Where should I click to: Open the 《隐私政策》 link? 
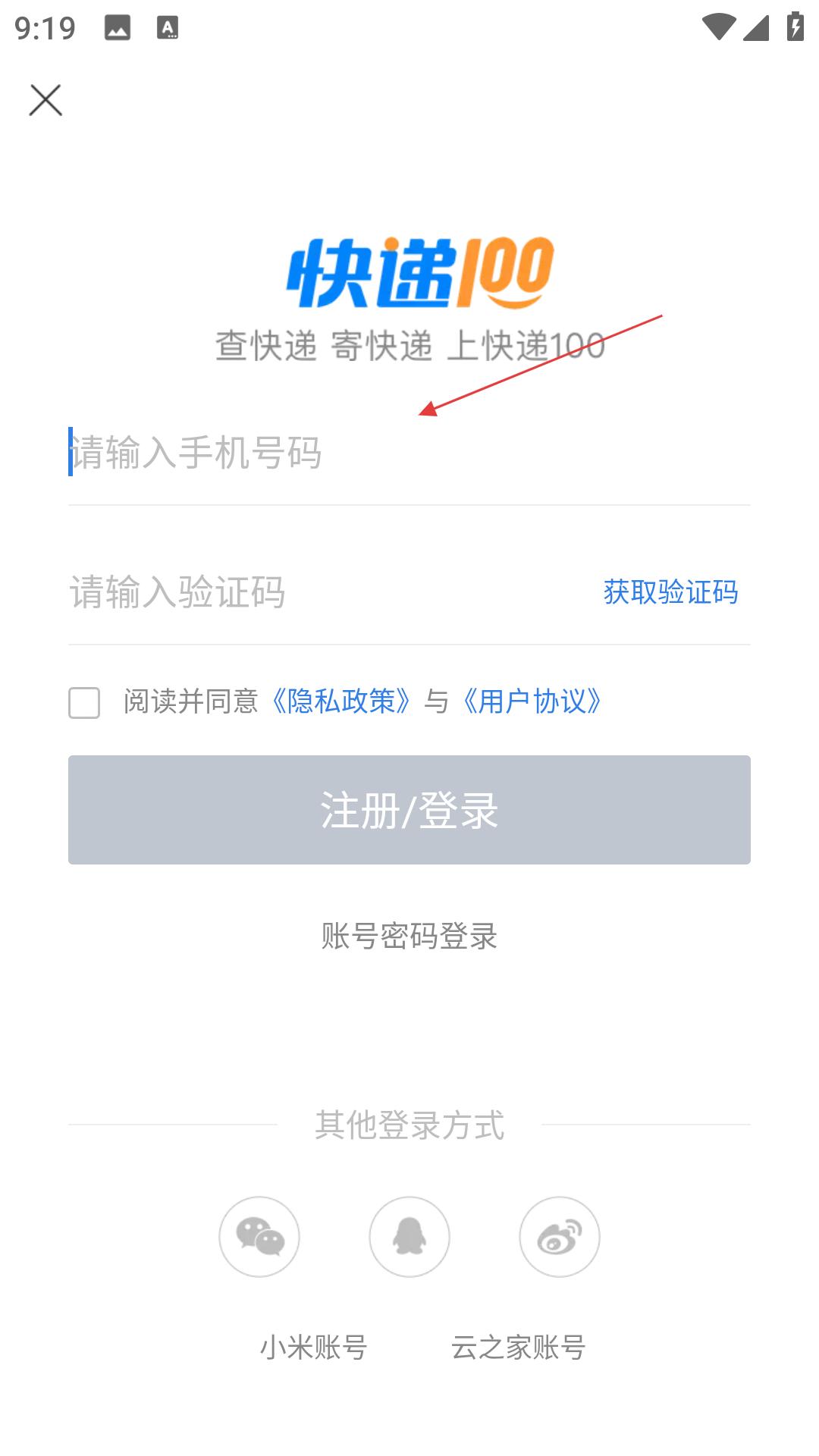(x=341, y=701)
